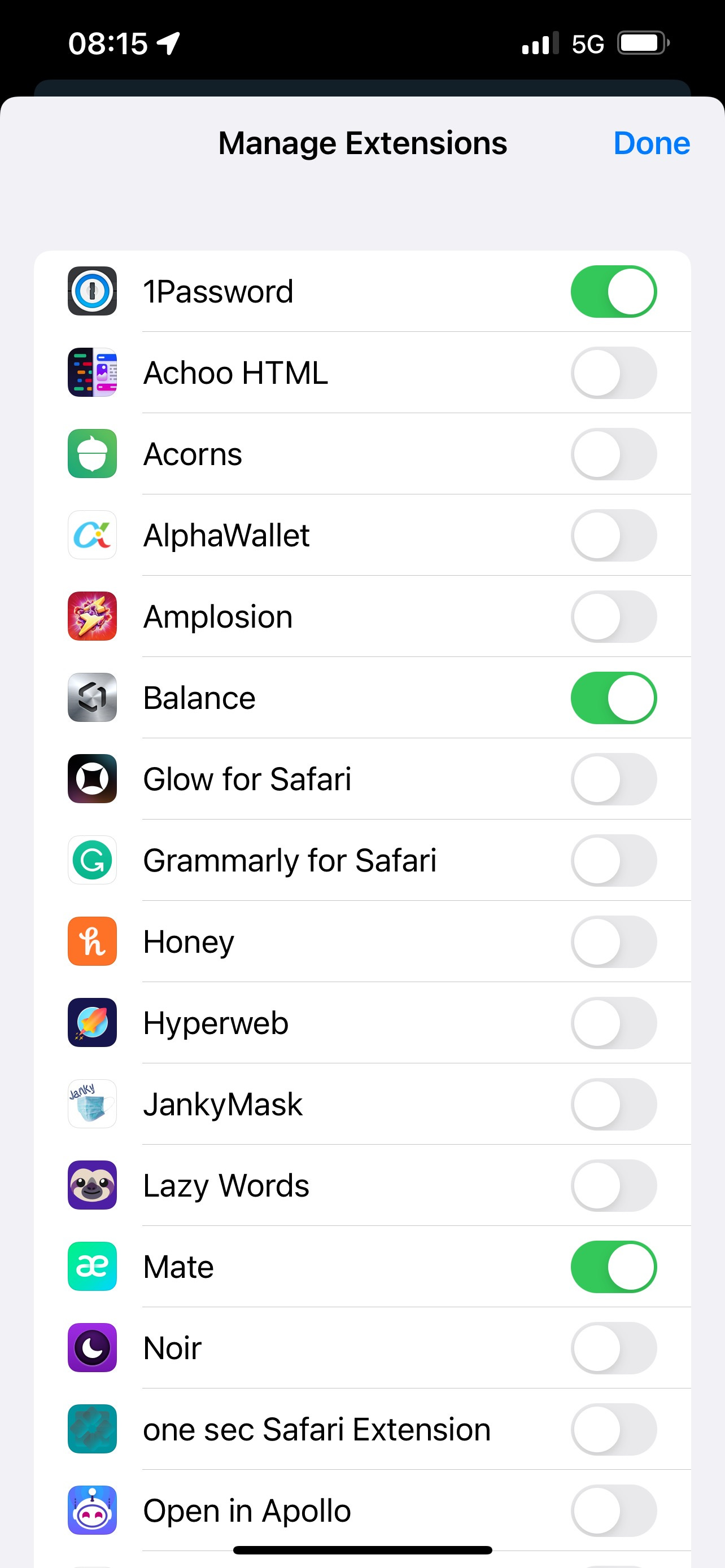Screen dimensions: 725x1568
Task: Turn on the Acorns extension
Action: [x=614, y=454]
